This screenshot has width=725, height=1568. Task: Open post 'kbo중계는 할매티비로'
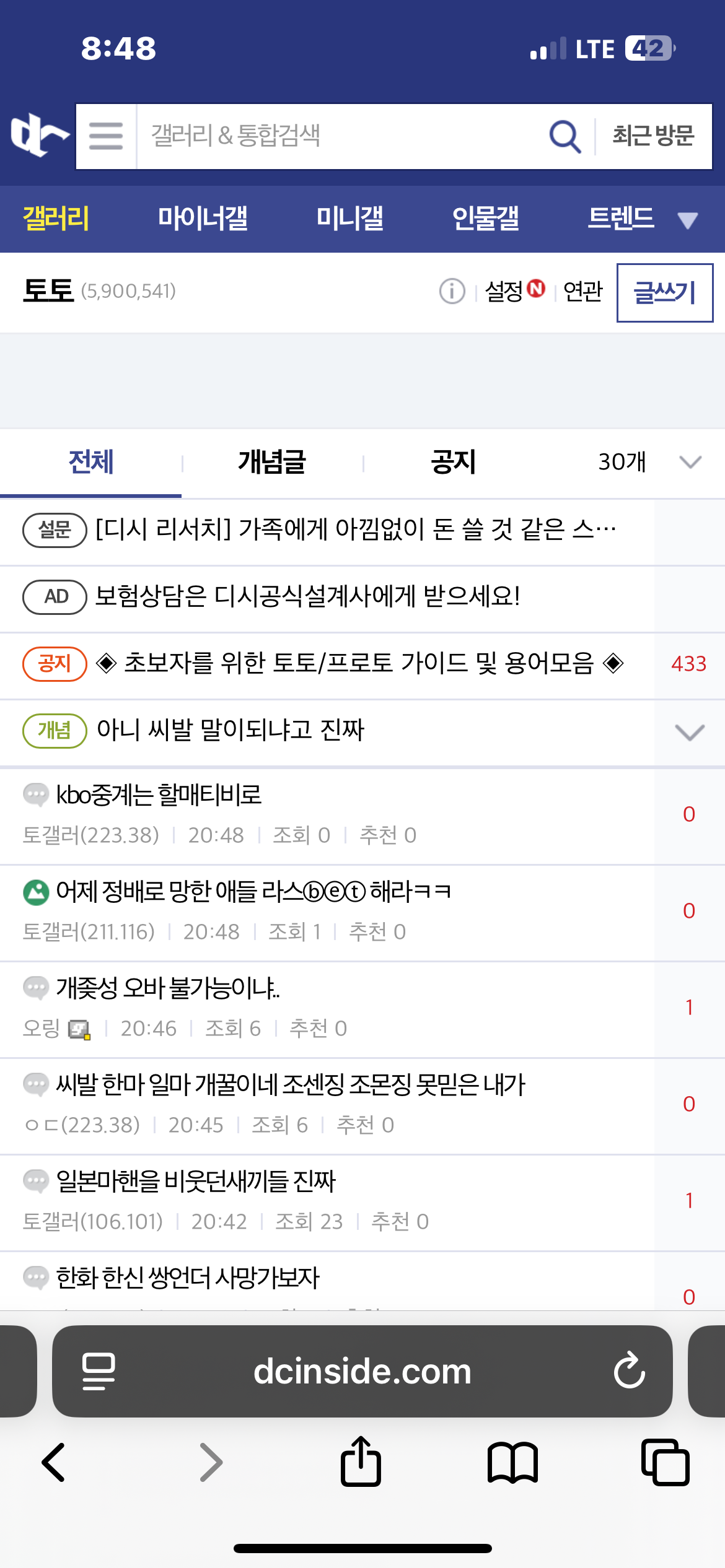[159, 795]
